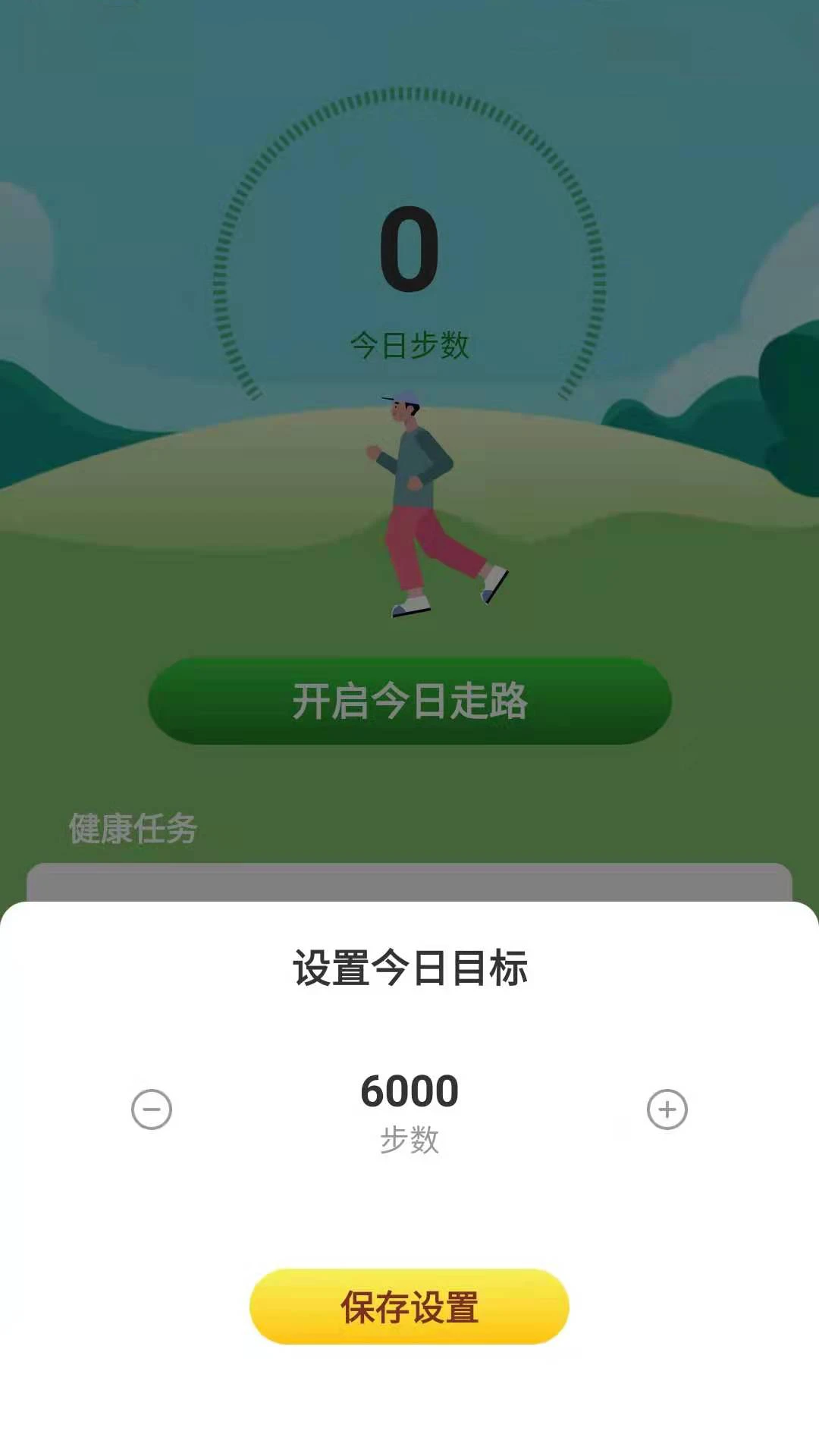Open the 健康任务 section
Screen dimensions: 819x1456
[131, 829]
